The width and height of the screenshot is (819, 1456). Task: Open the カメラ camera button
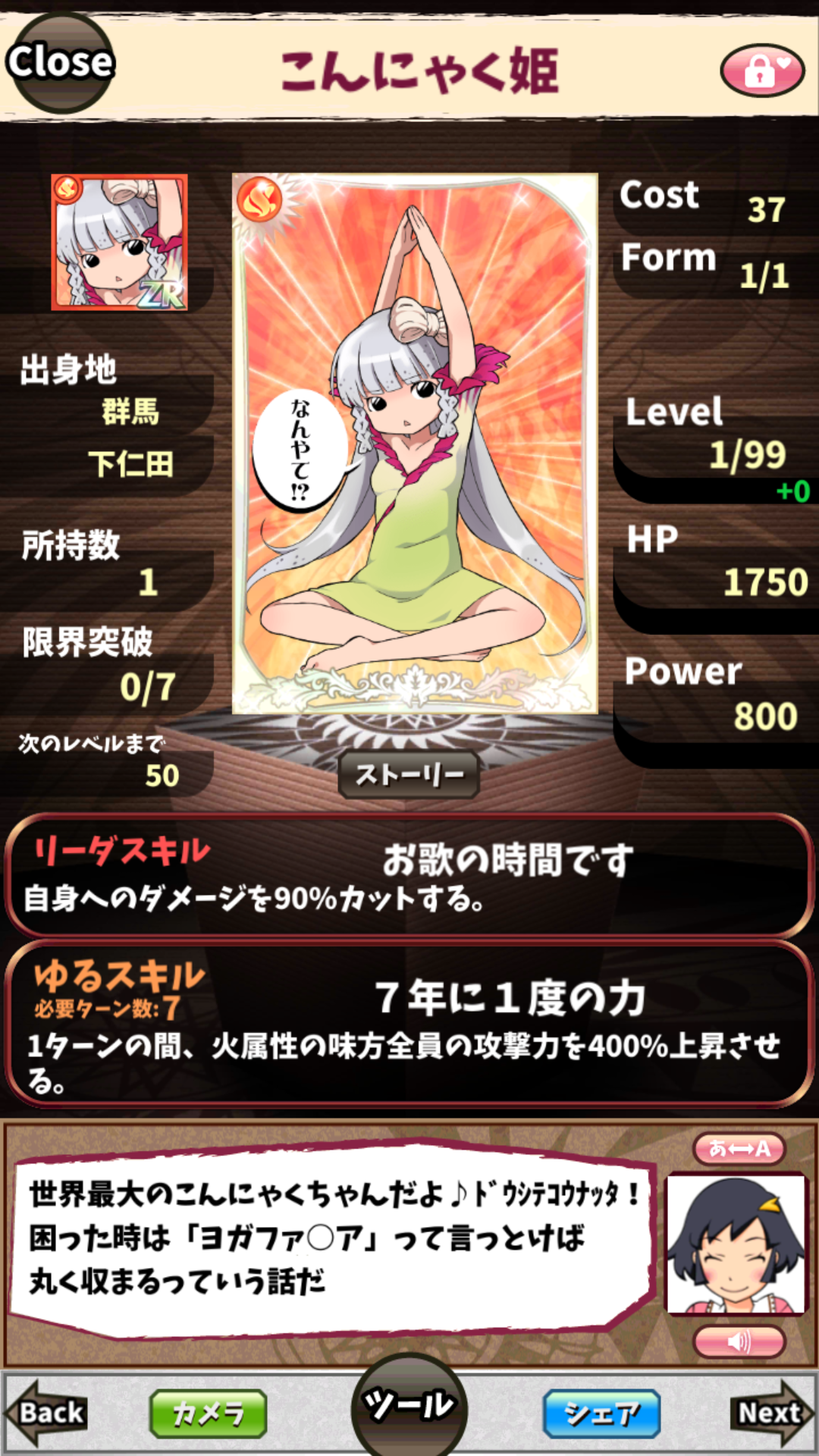tap(209, 1414)
